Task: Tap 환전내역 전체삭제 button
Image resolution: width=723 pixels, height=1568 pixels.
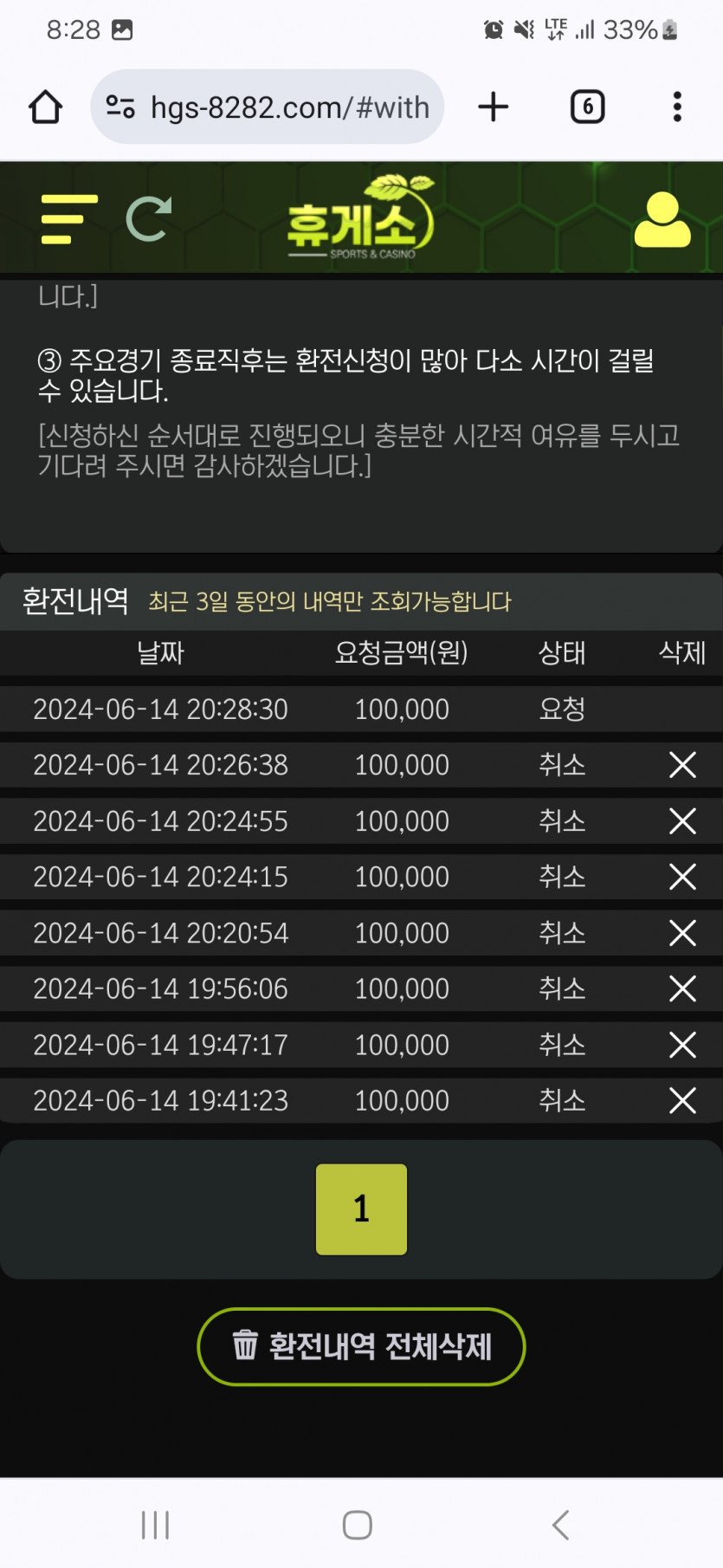Action: [x=361, y=1346]
